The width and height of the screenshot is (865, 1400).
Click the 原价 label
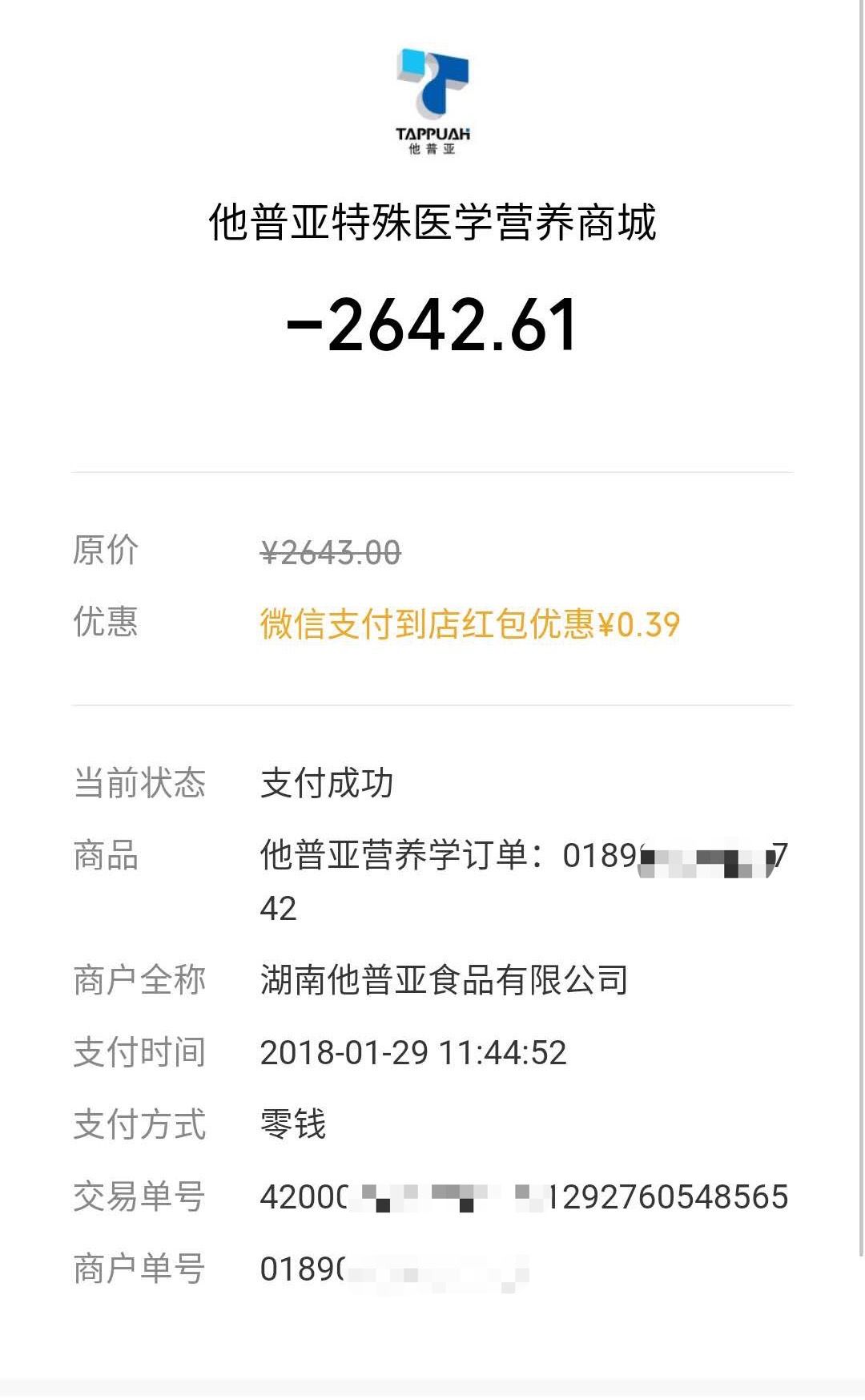tap(107, 551)
